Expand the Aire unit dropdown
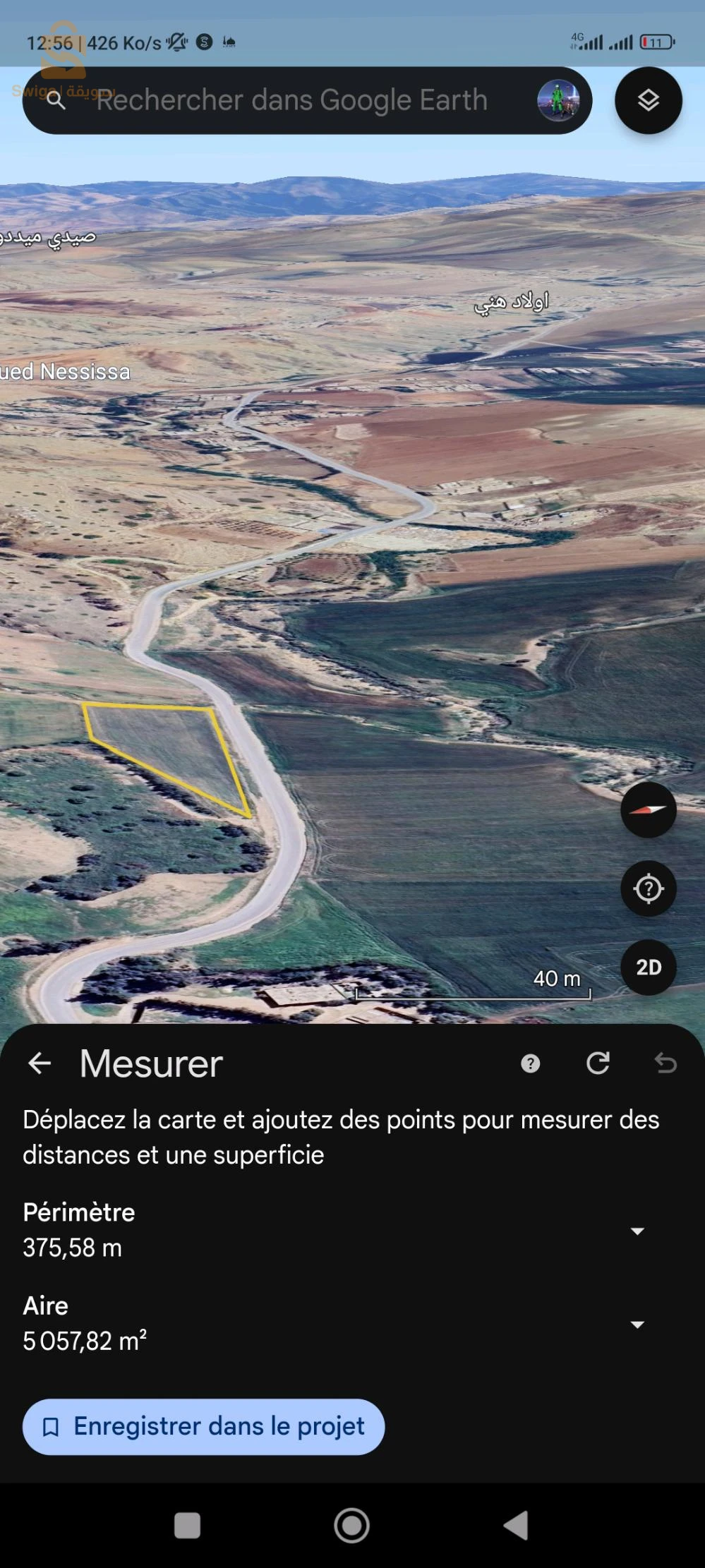 pyautogui.click(x=637, y=1325)
